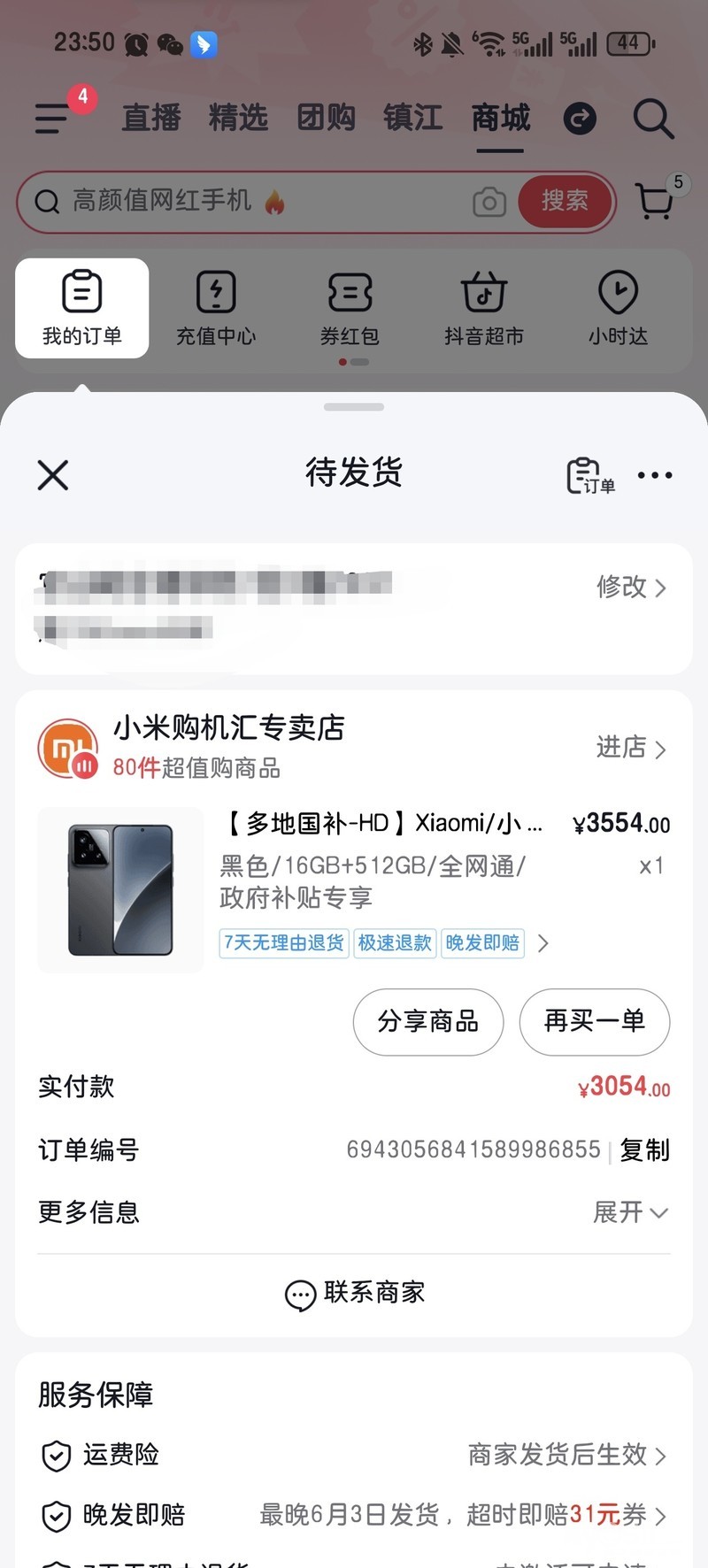Close the 待发货 order sheet
This screenshot has width=708, height=1568.
tap(53, 475)
